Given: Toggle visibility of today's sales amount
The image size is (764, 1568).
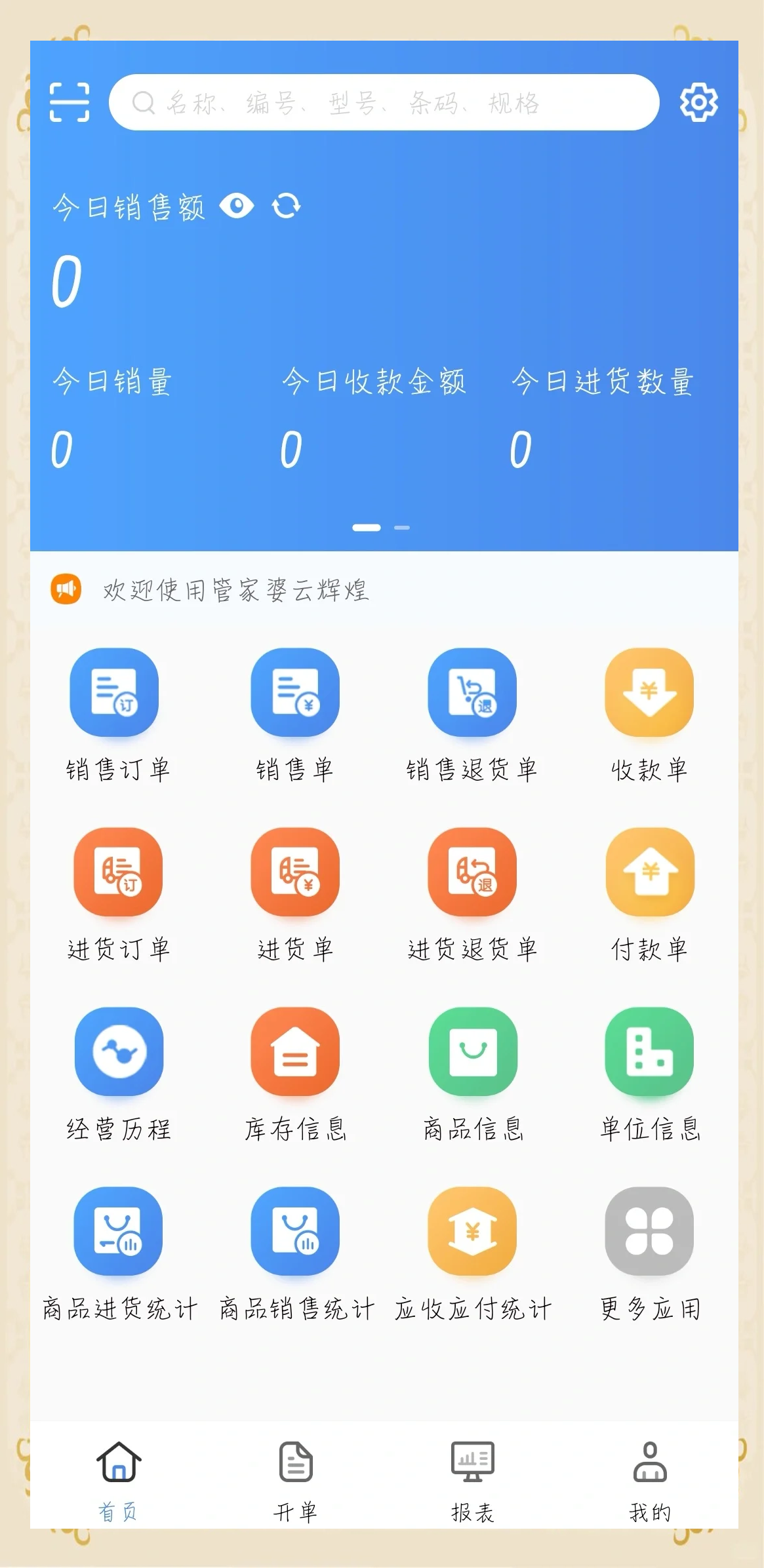Looking at the screenshot, I should (237, 205).
